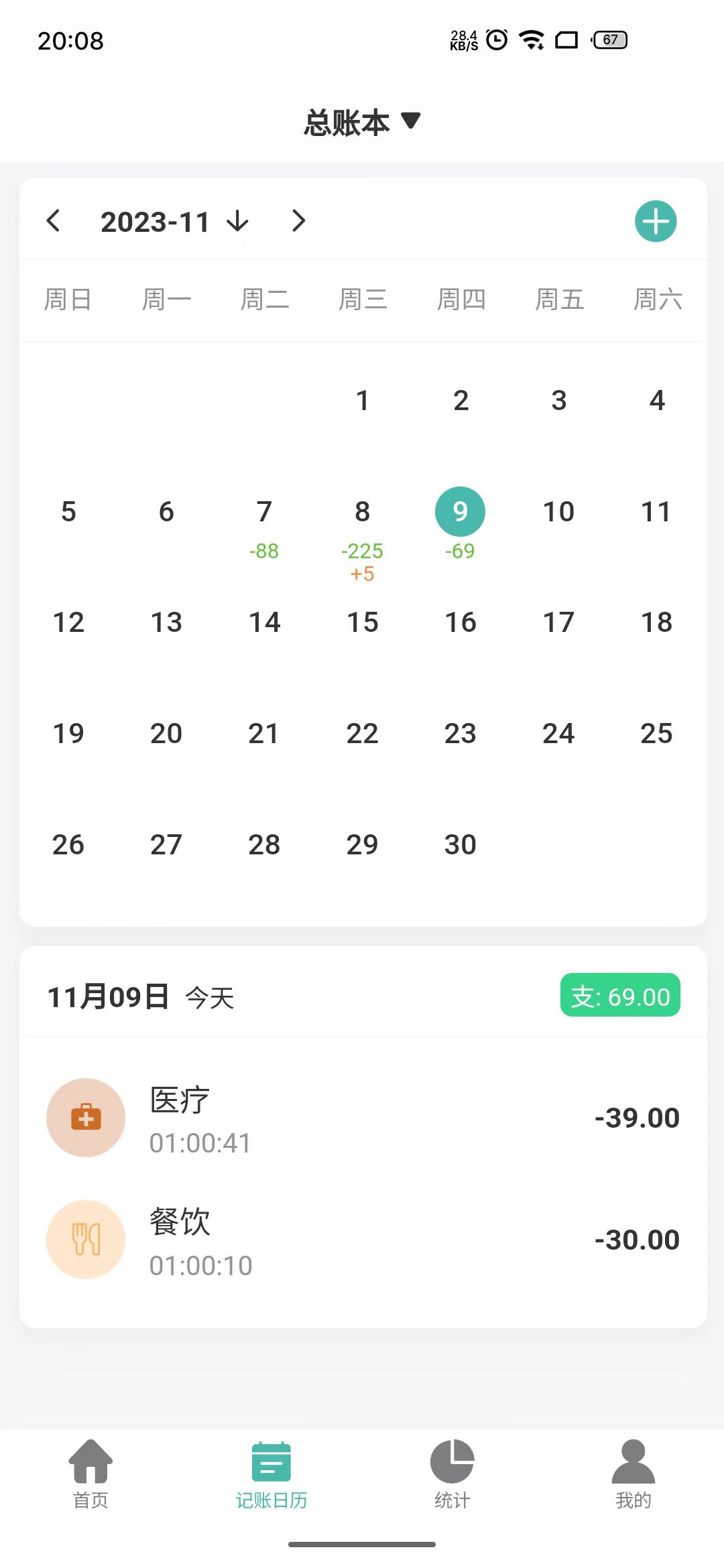Add a new record with plus button
This screenshot has width=724, height=1568.
pyautogui.click(x=655, y=221)
